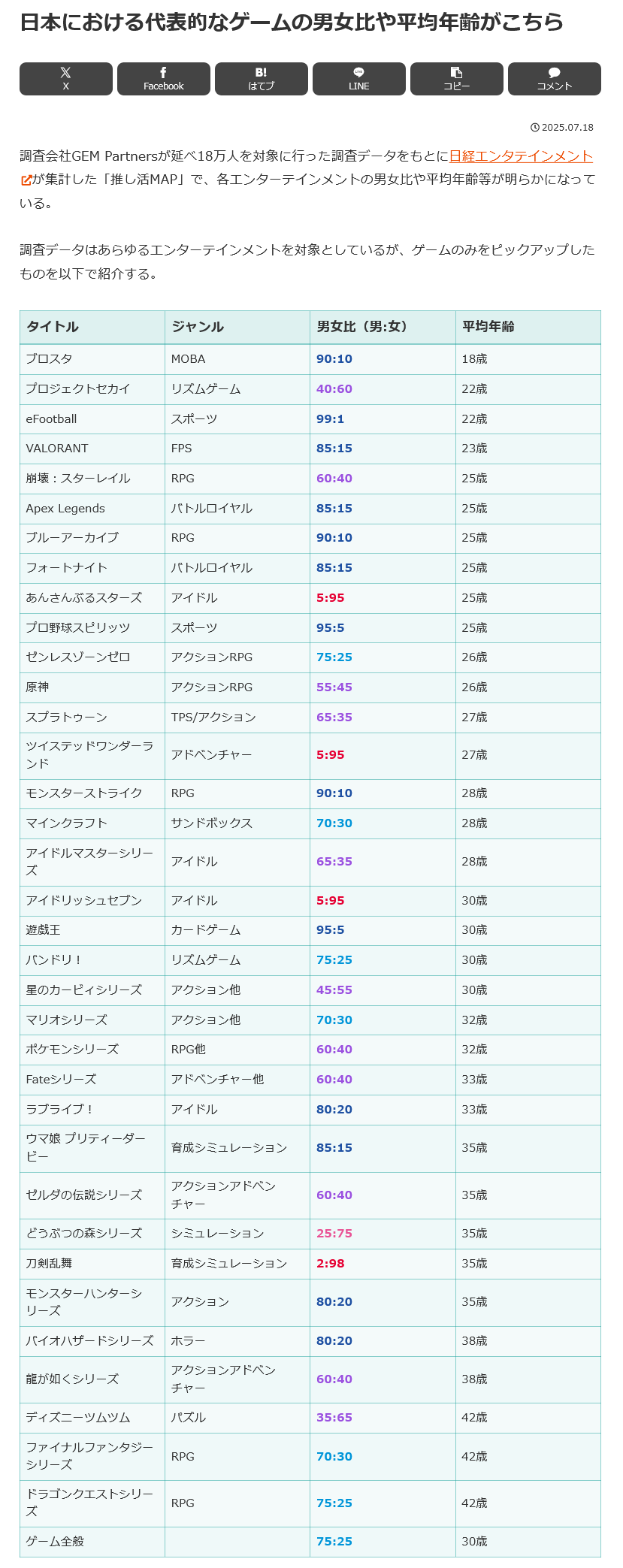Share the article to Facebook
The height and width of the screenshot is (1568, 623).
coord(164,79)
